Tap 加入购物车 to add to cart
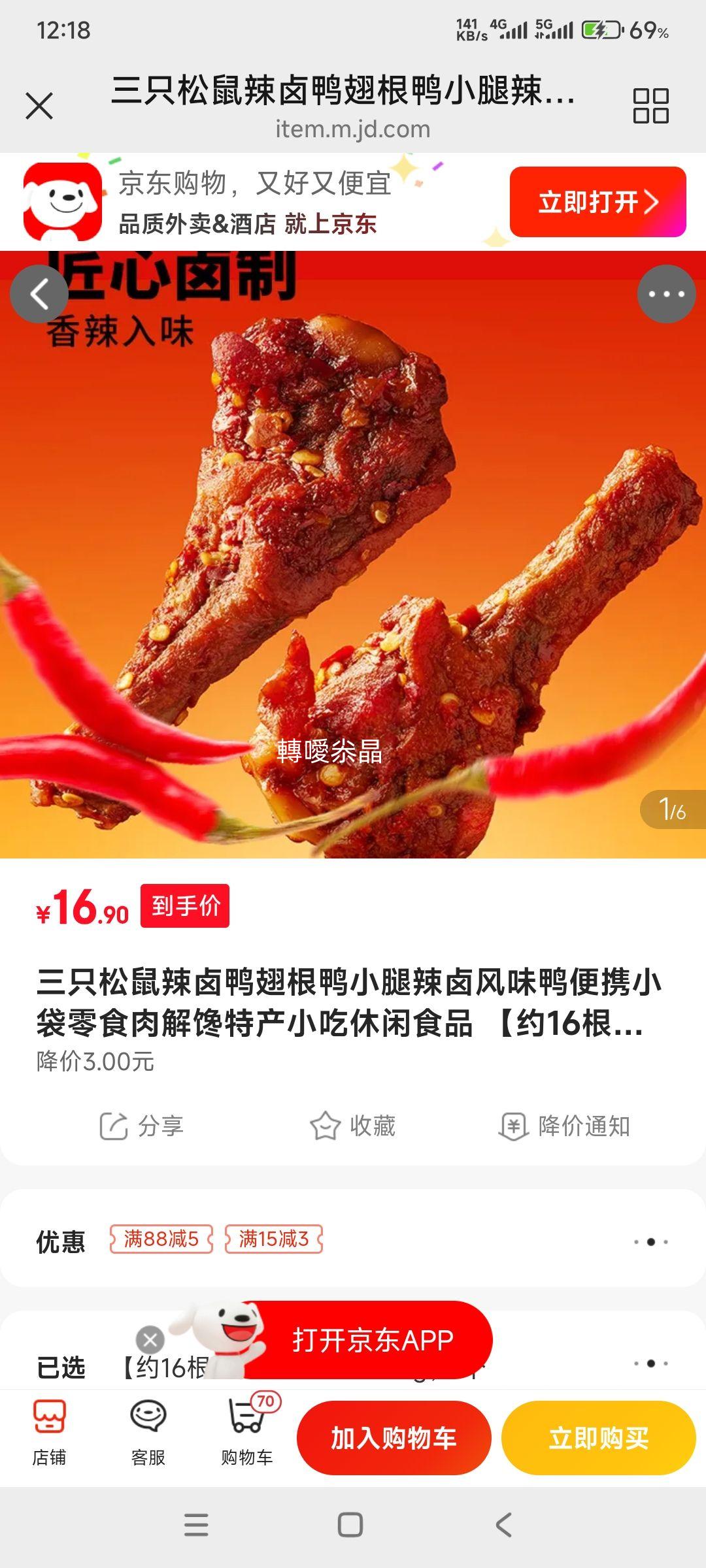This screenshot has height=1568, width=706. coord(394,1438)
